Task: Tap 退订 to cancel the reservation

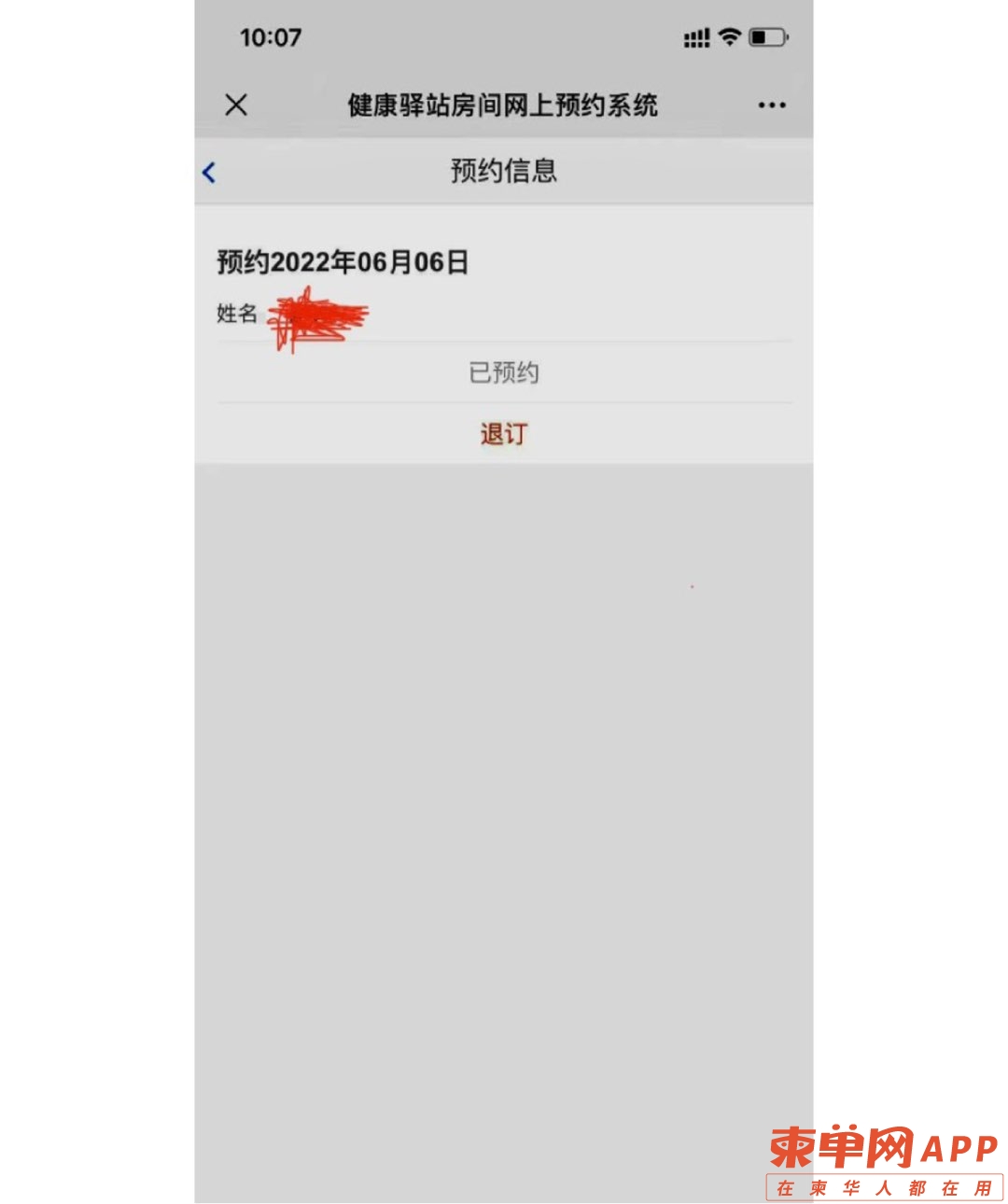Action: 504,434
